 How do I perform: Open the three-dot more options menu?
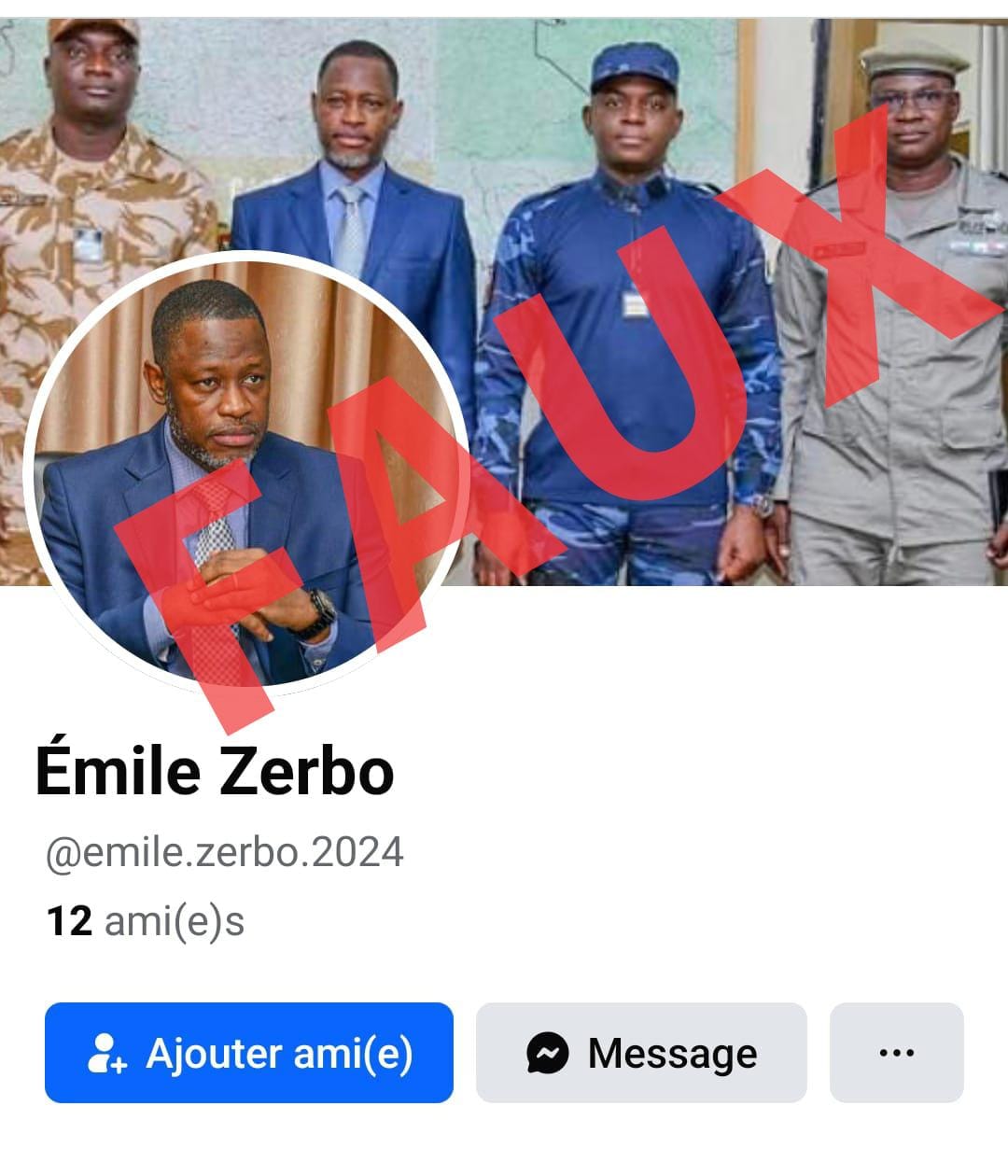[x=896, y=1053]
